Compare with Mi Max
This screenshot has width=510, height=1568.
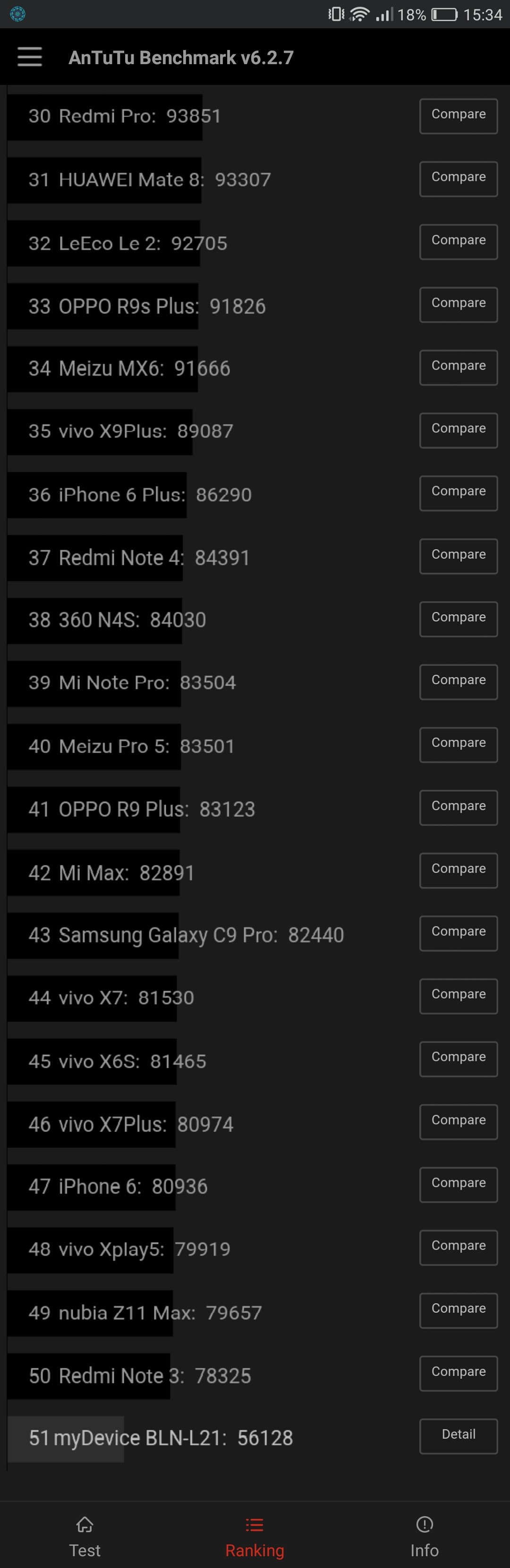click(458, 869)
